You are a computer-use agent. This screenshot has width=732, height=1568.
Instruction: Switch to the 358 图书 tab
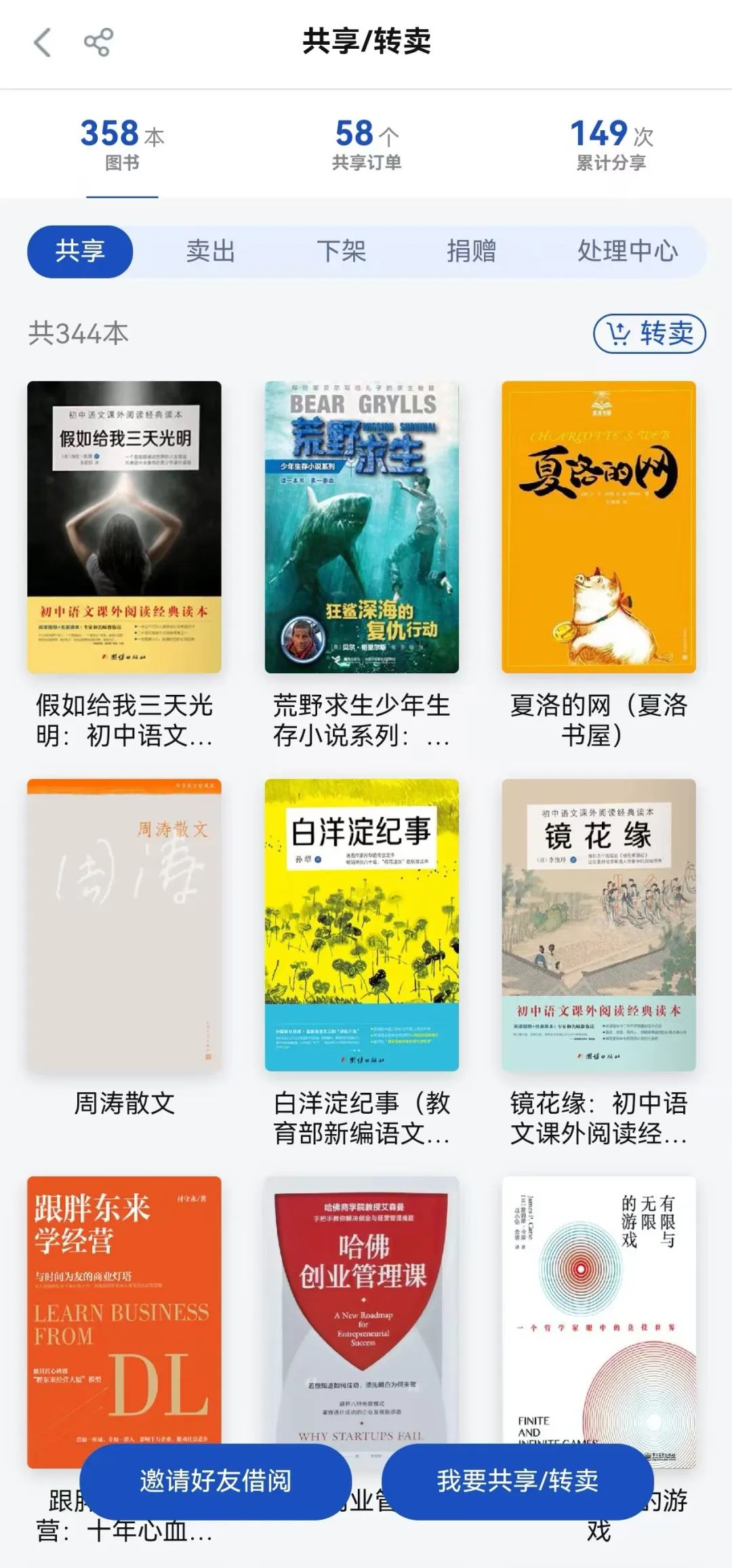point(122,144)
